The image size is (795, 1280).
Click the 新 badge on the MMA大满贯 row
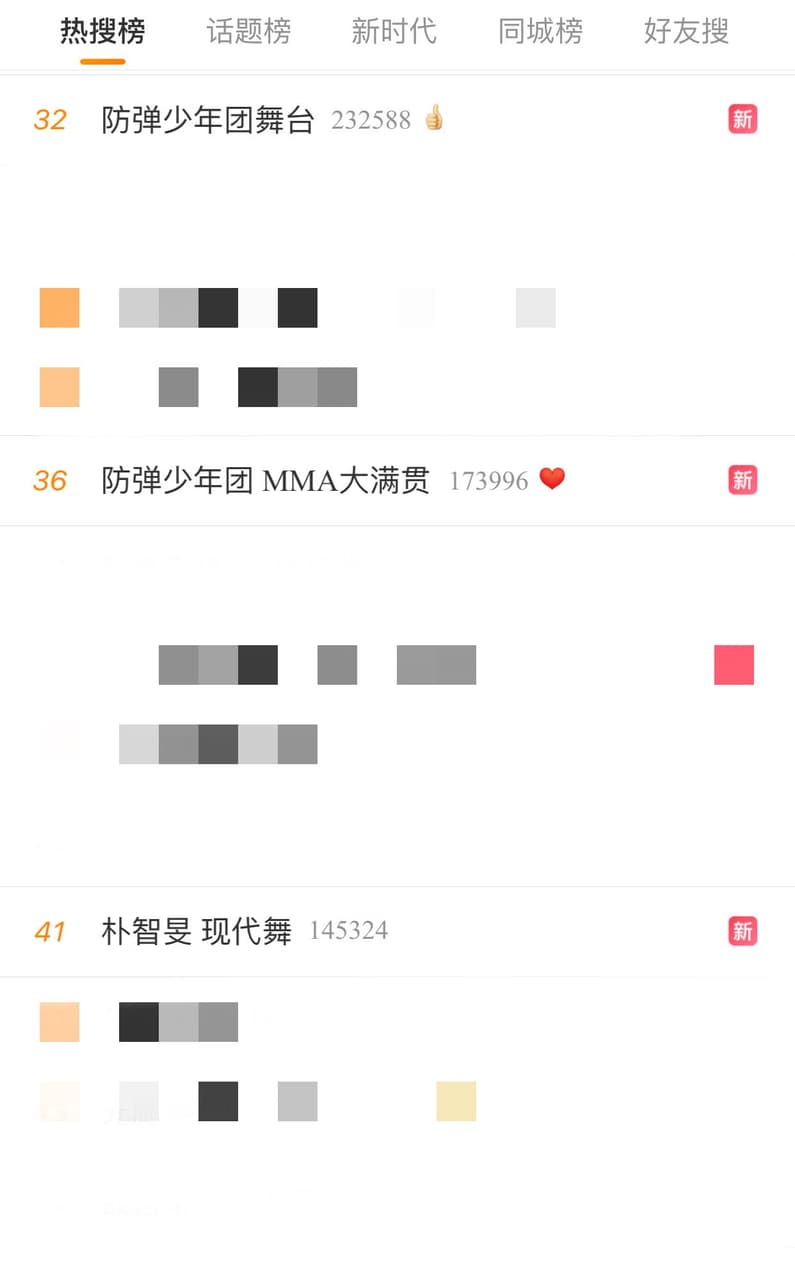coord(742,481)
